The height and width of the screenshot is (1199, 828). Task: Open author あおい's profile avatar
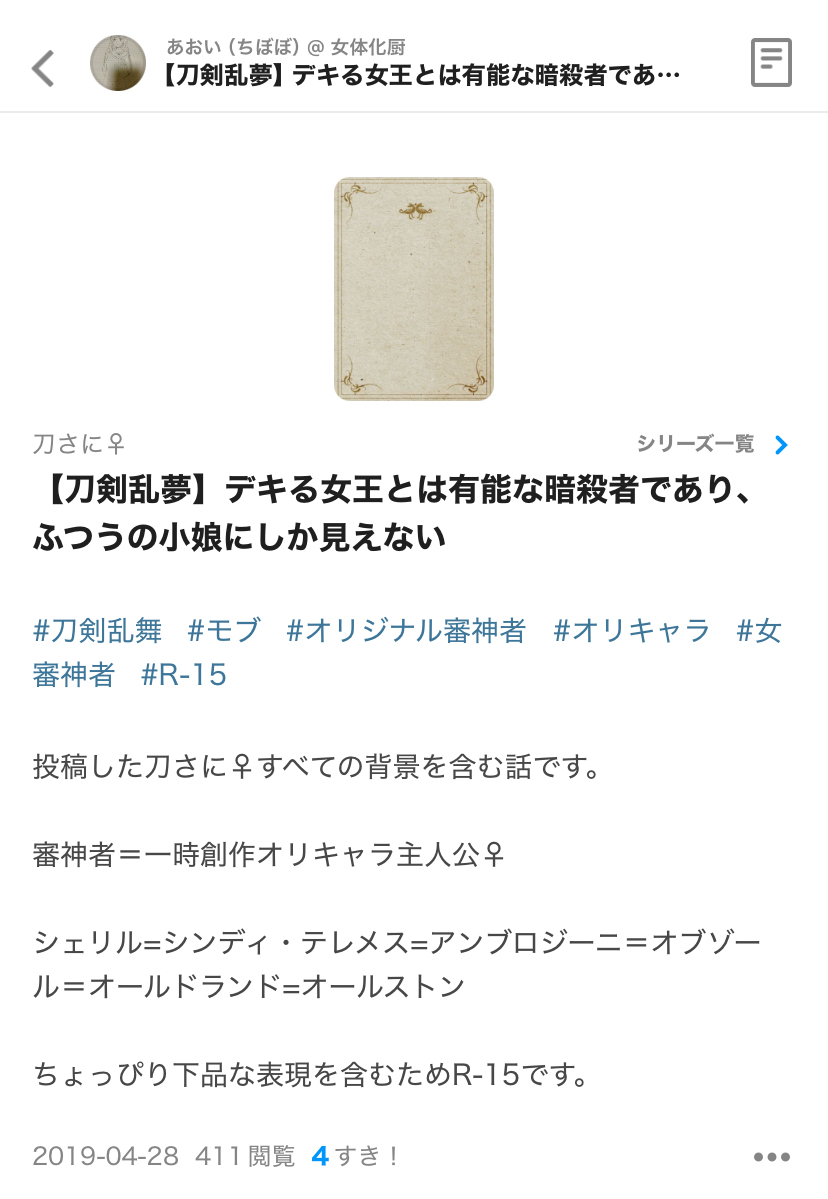point(118,63)
